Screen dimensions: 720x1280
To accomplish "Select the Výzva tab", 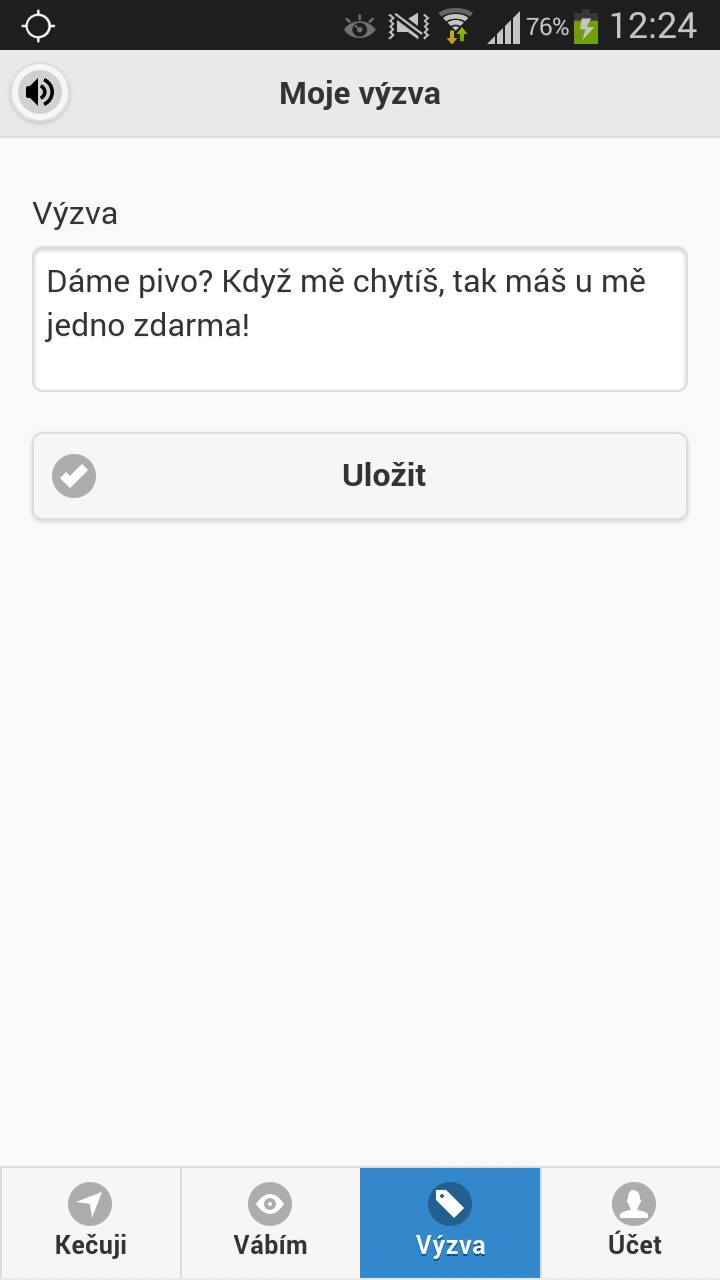I will 450,1223.
